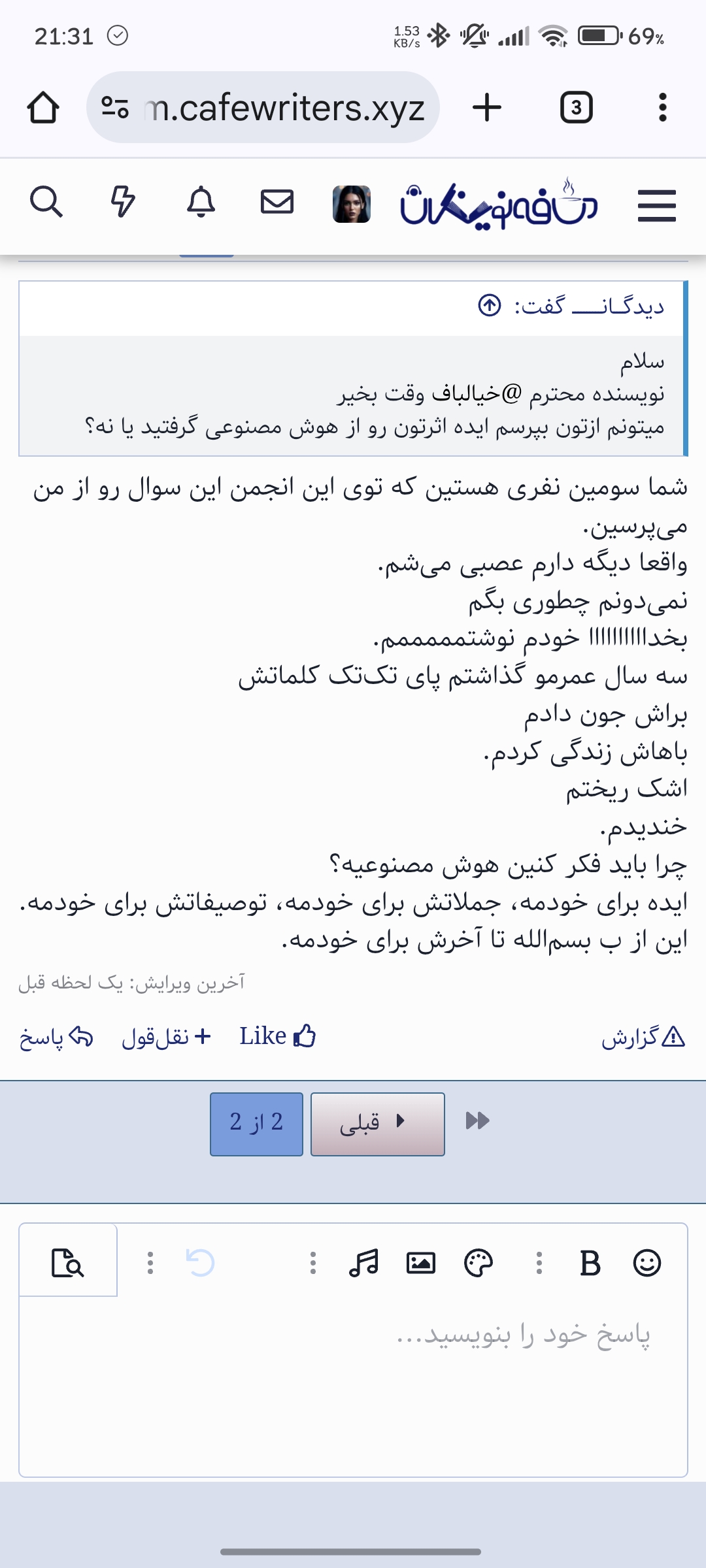Open the hamburger navigation menu

click(656, 206)
